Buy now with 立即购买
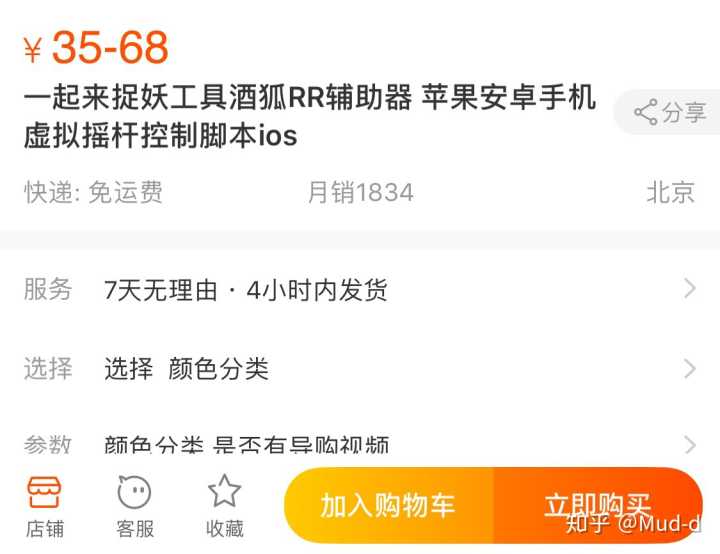Viewport: 720px width, 554px height. pyautogui.click(x=597, y=505)
